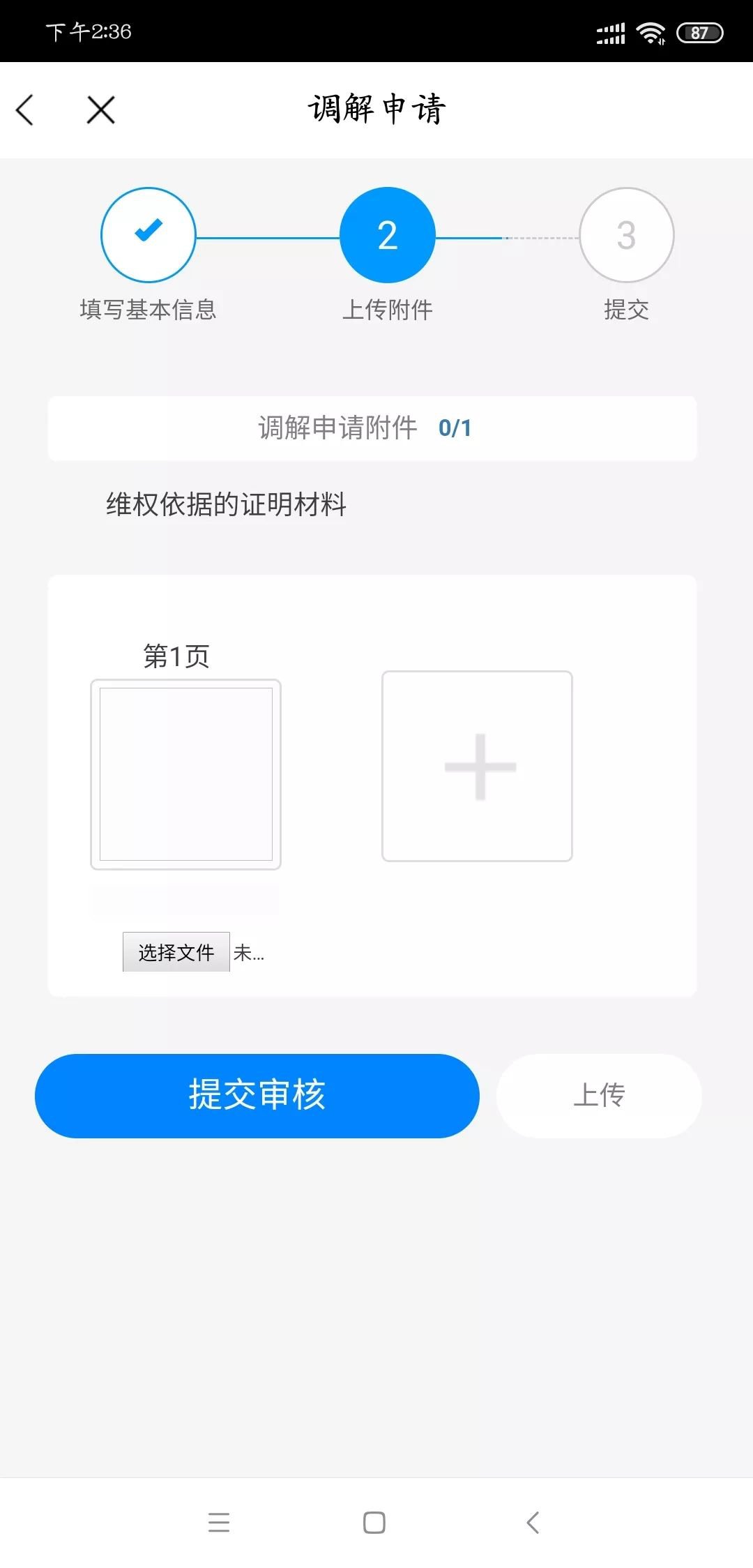This screenshot has height=1568, width=753.
Task: Tap the 提交审核 button
Action: [257, 1095]
